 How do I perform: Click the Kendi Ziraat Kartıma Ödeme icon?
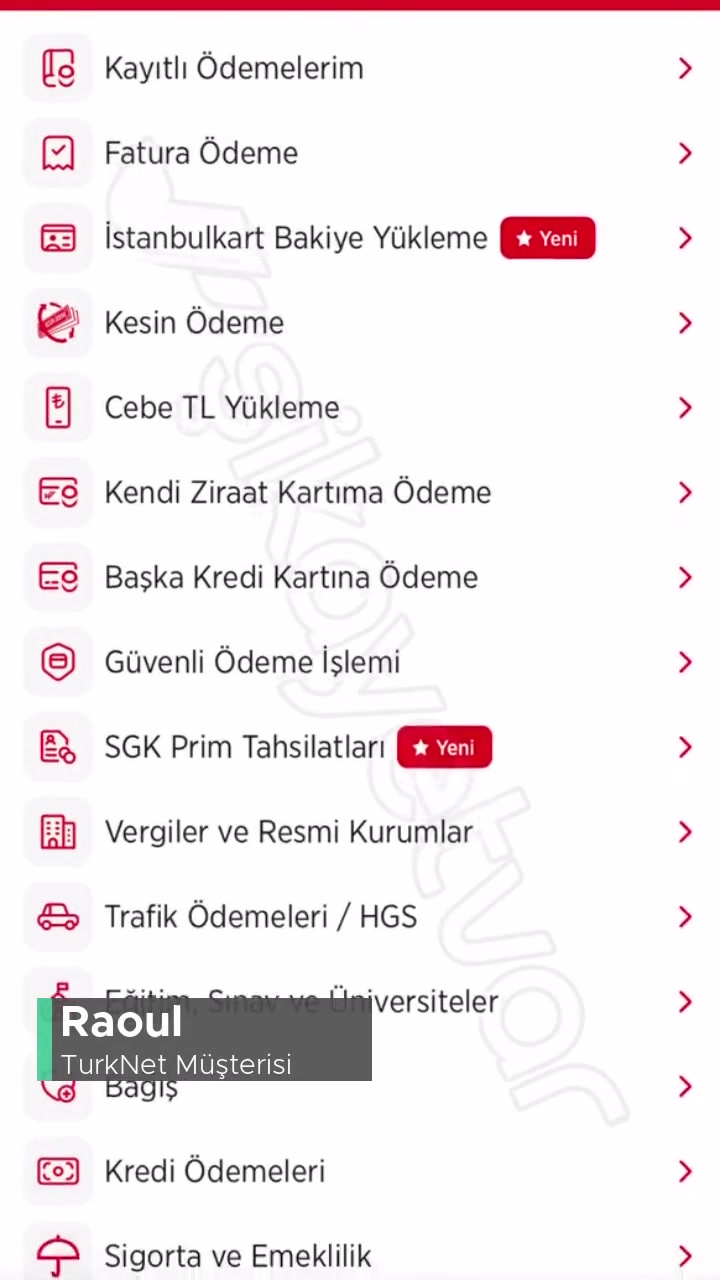57,492
